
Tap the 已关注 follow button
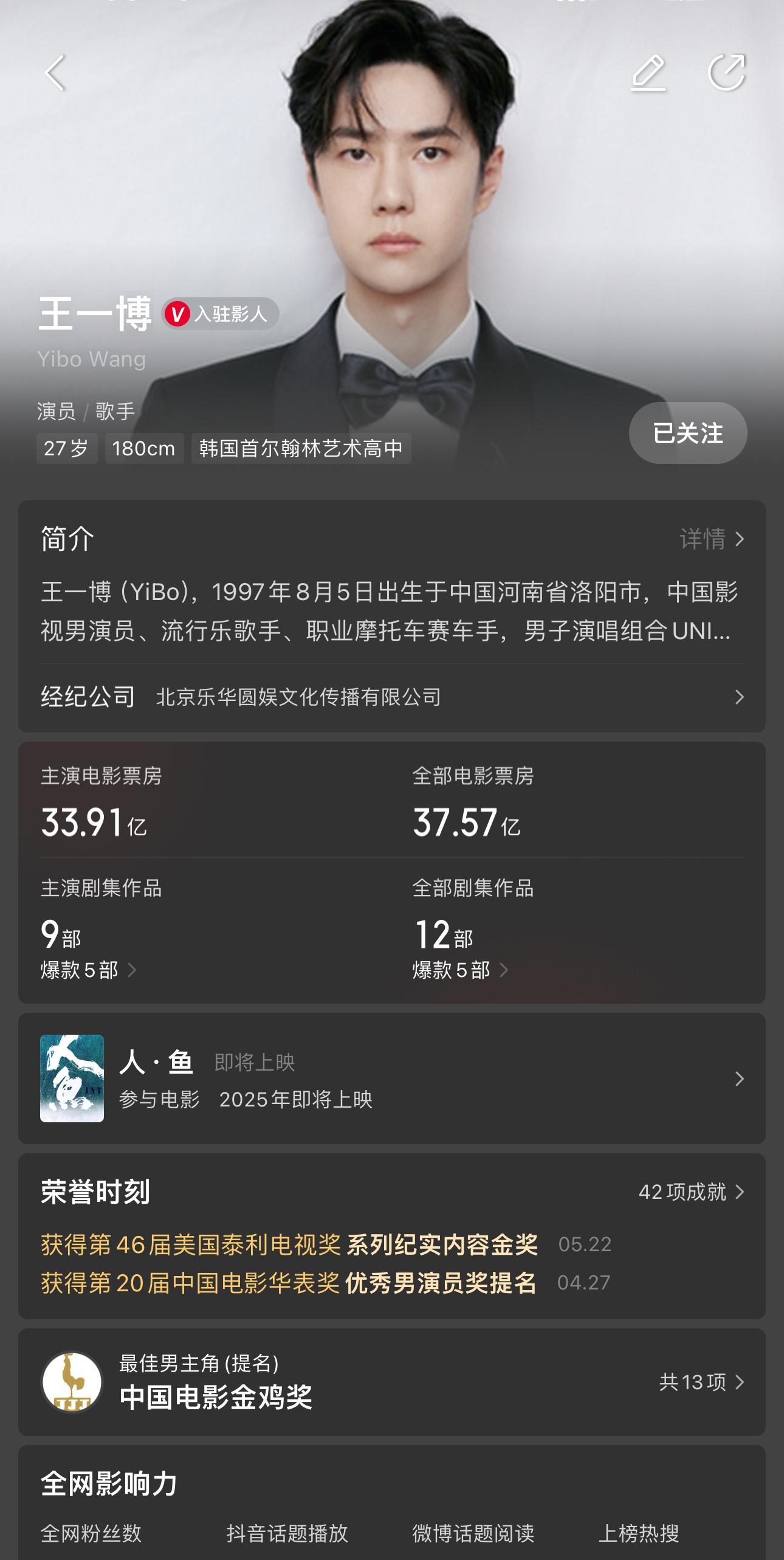point(687,433)
